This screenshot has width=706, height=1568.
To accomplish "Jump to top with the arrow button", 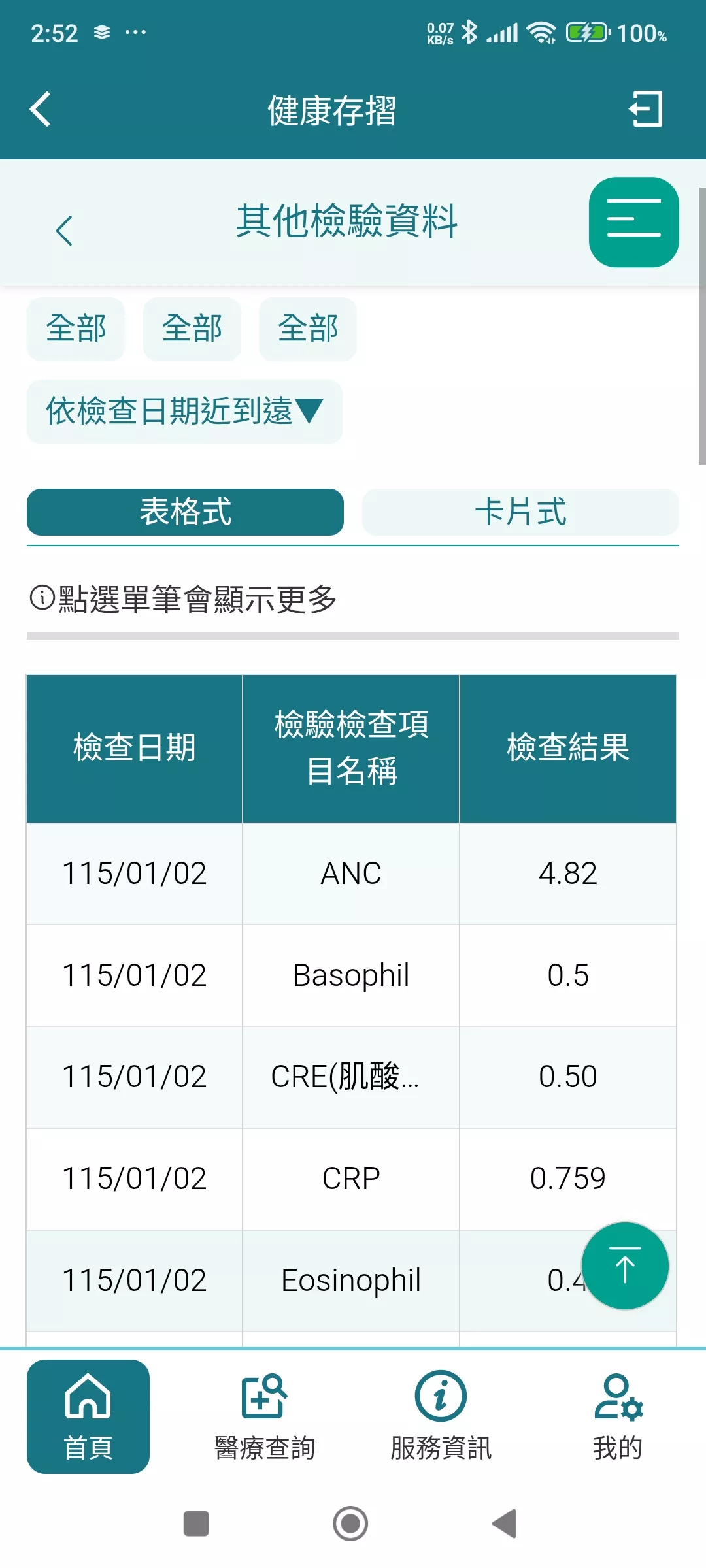I will (x=624, y=1266).
